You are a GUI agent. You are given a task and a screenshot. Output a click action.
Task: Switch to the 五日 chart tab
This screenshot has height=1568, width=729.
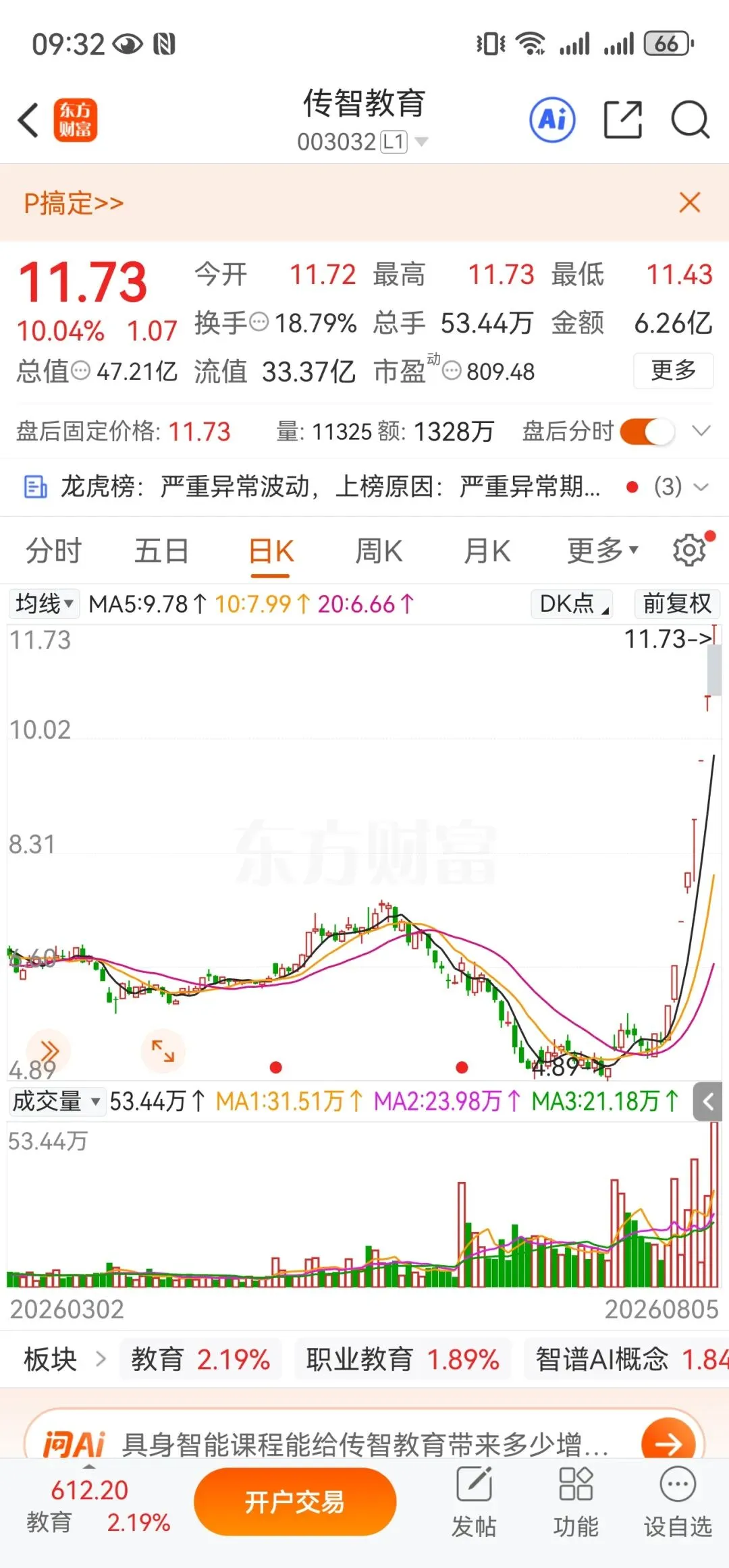pos(161,551)
